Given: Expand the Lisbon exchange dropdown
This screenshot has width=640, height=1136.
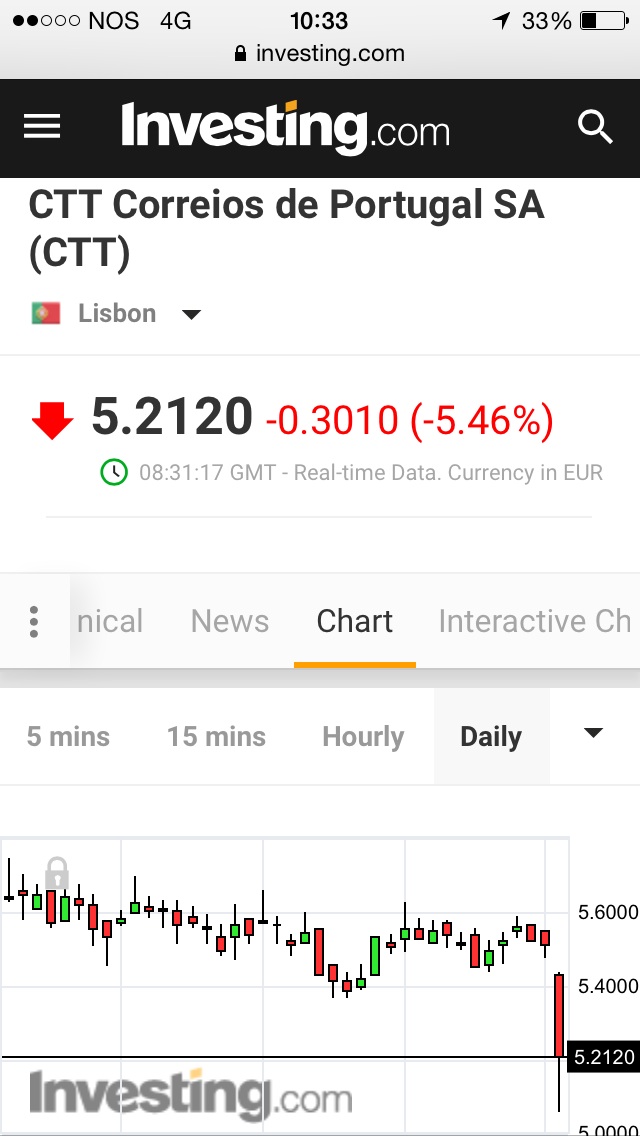Looking at the screenshot, I should click(191, 314).
